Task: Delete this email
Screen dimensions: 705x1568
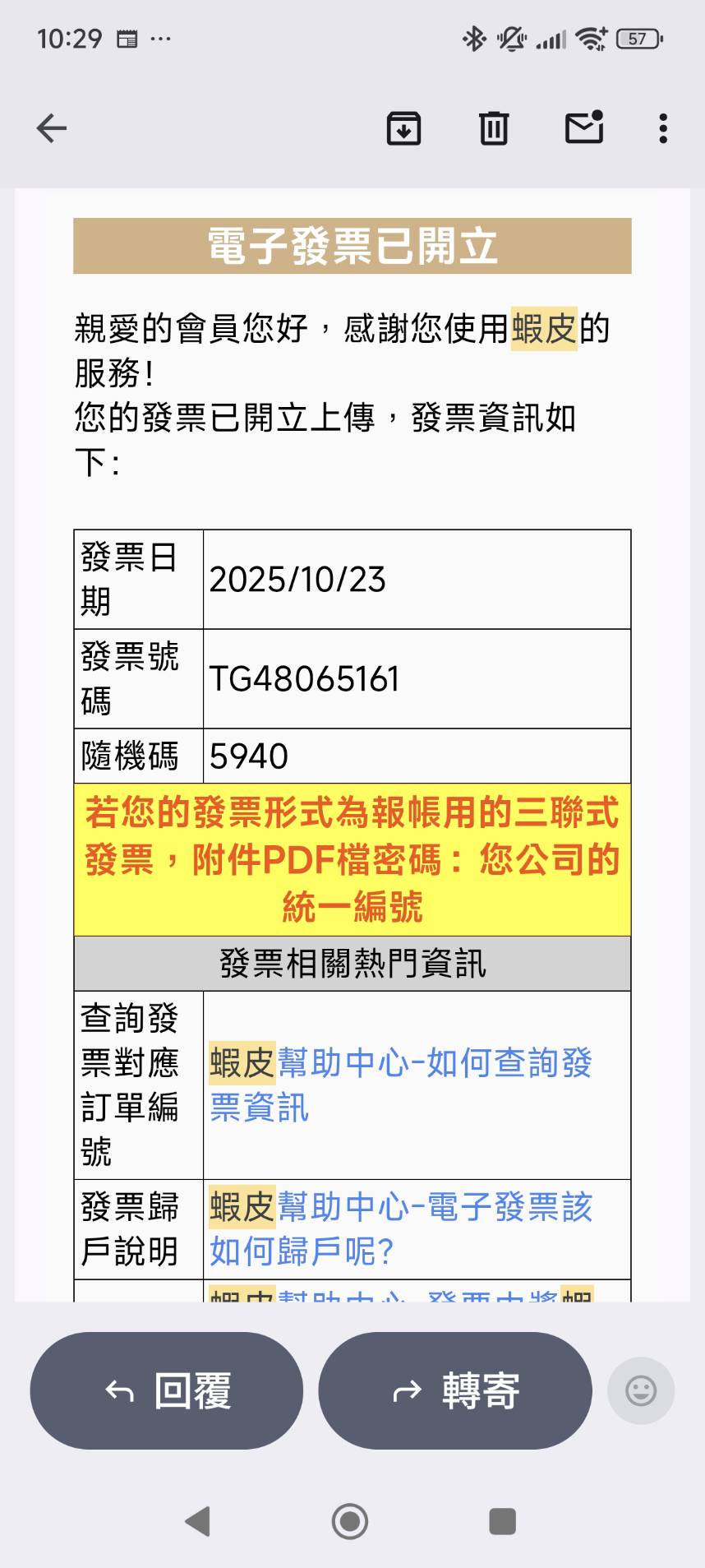Action: click(x=493, y=128)
